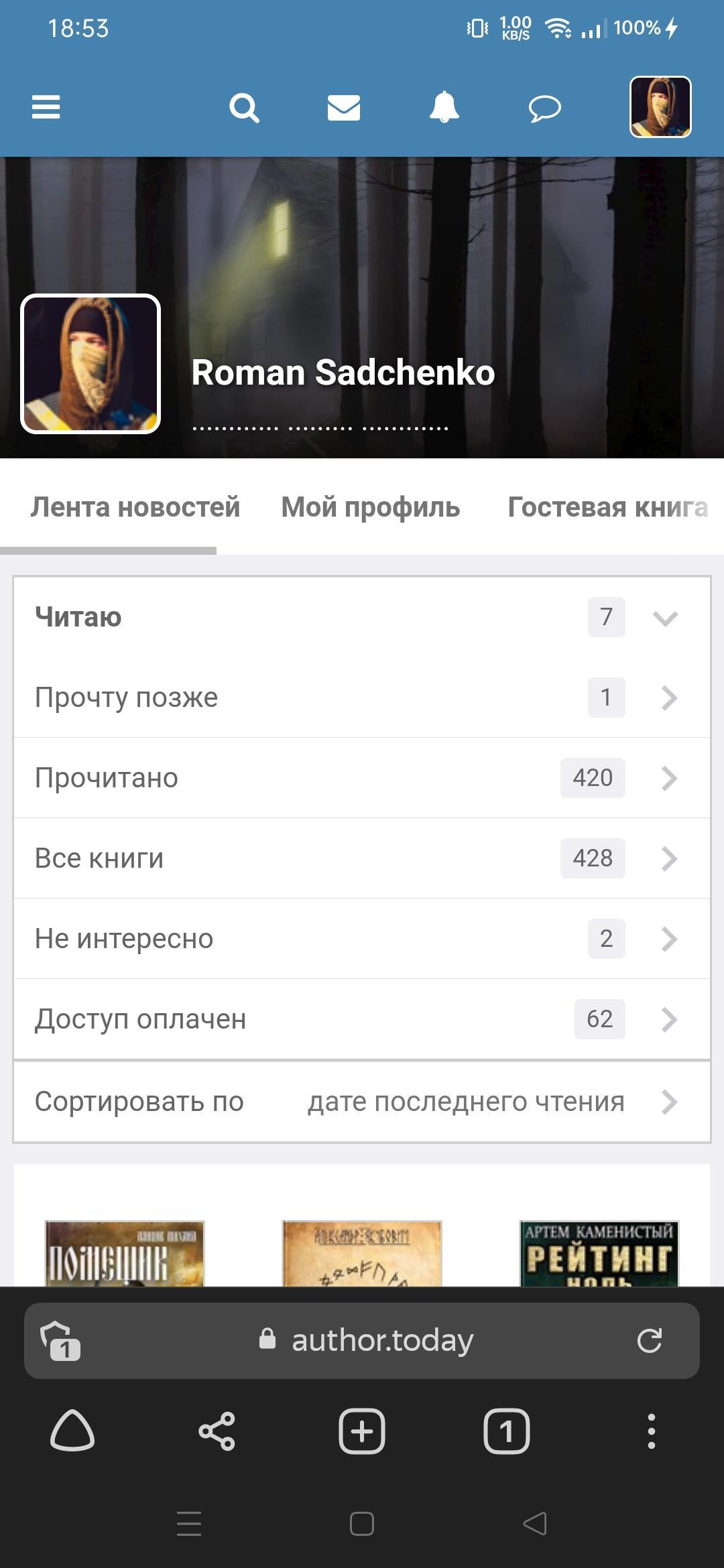This screenshot has width=724, height=1568.
Task: Switch to Гостевая книга tab
Action: 607,507
